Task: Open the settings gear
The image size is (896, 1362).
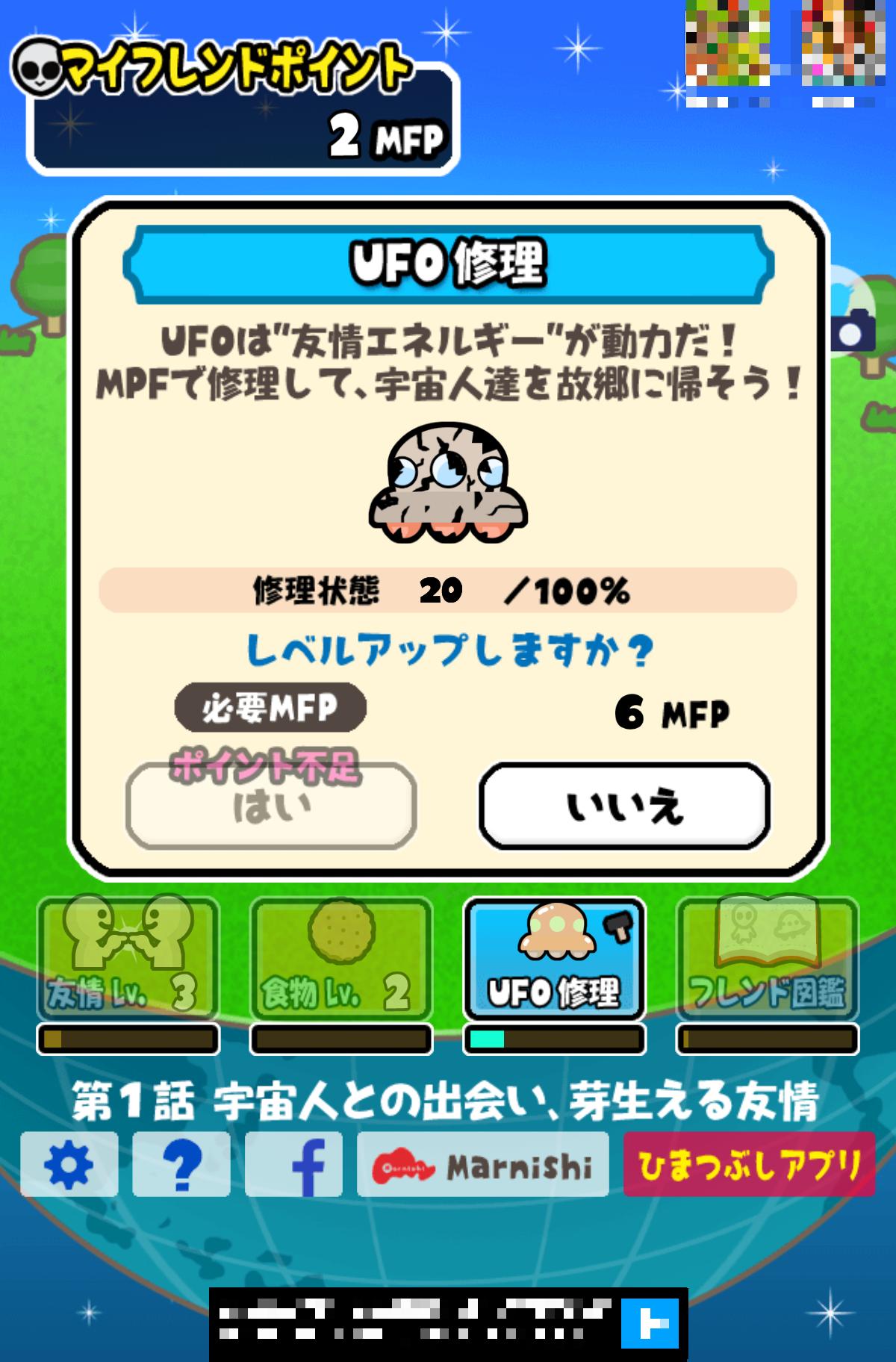Action: [69, 1164]
